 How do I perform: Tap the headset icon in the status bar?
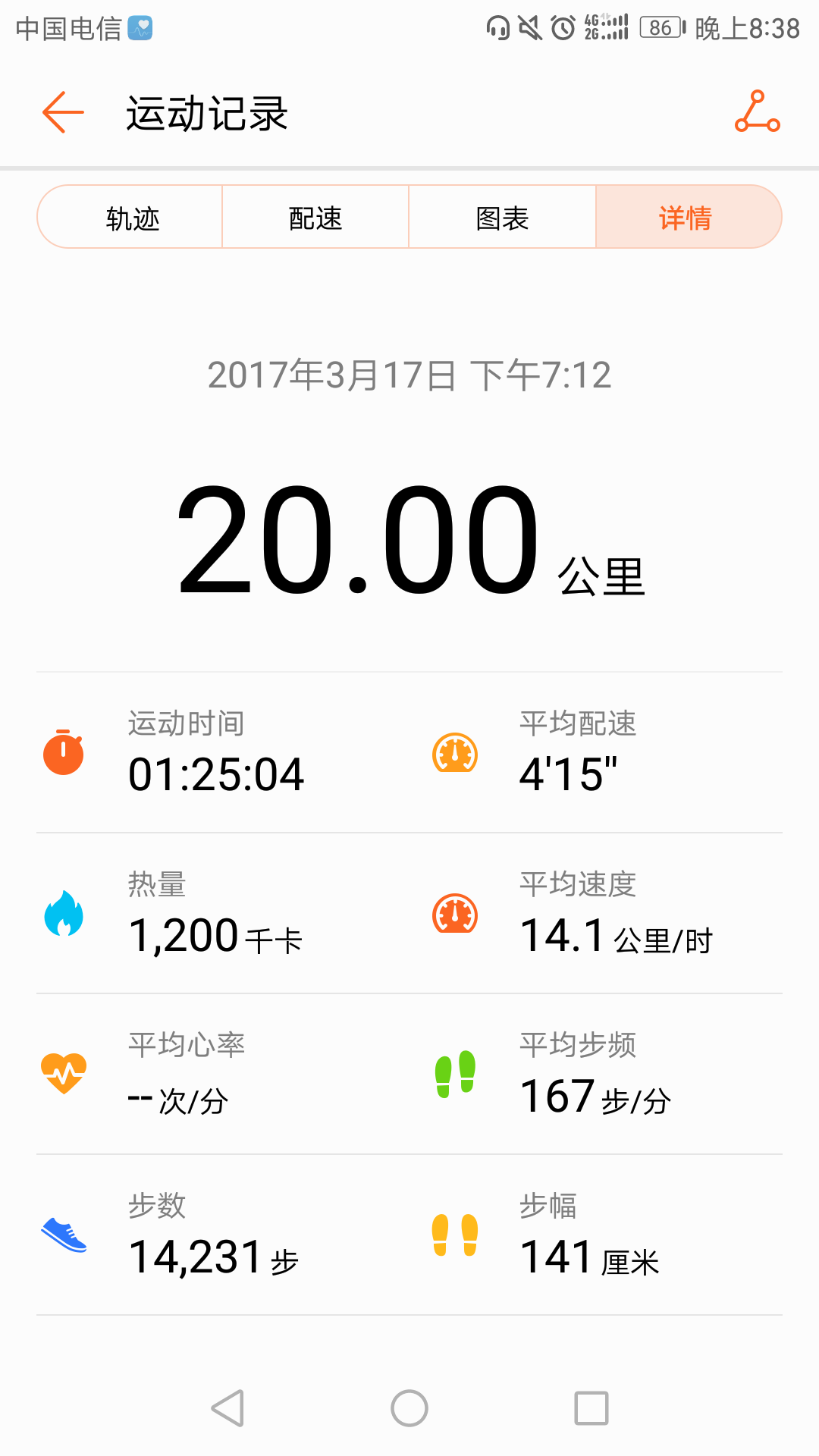pyautogui.click(x=497, y=25)
